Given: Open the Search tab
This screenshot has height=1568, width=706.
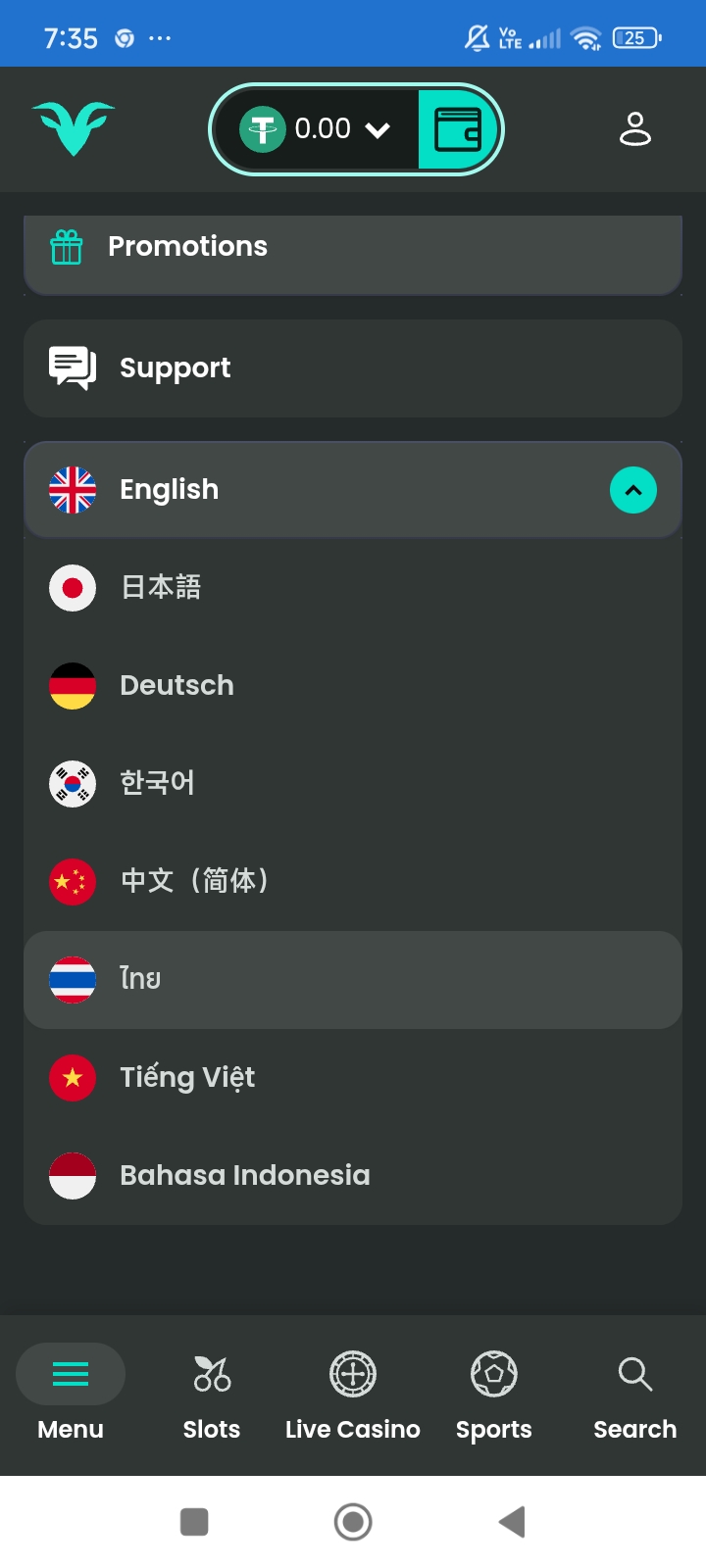Looking at the screenshot, I should 635,1394.
